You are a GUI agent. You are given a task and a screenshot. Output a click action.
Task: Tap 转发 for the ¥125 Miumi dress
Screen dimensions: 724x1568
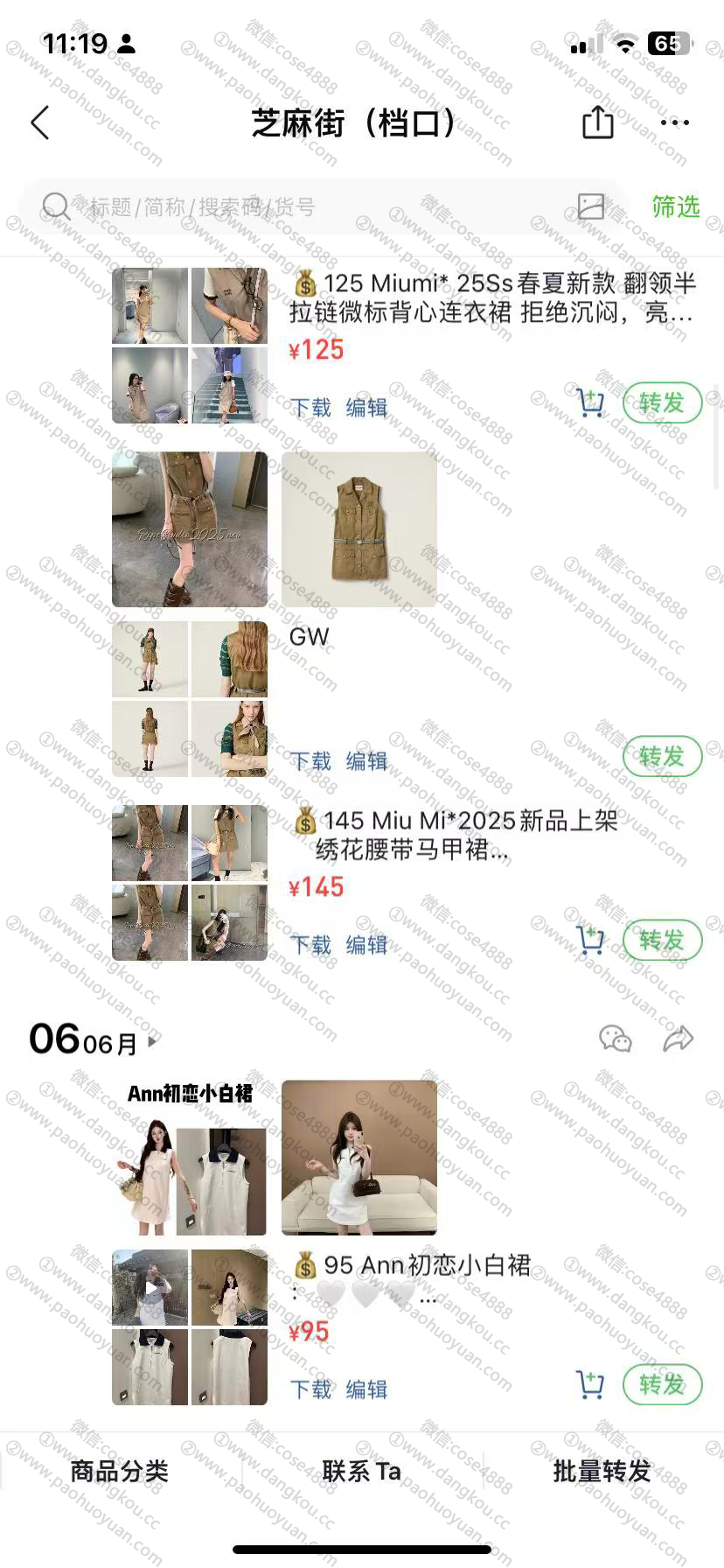coord(662,402)
